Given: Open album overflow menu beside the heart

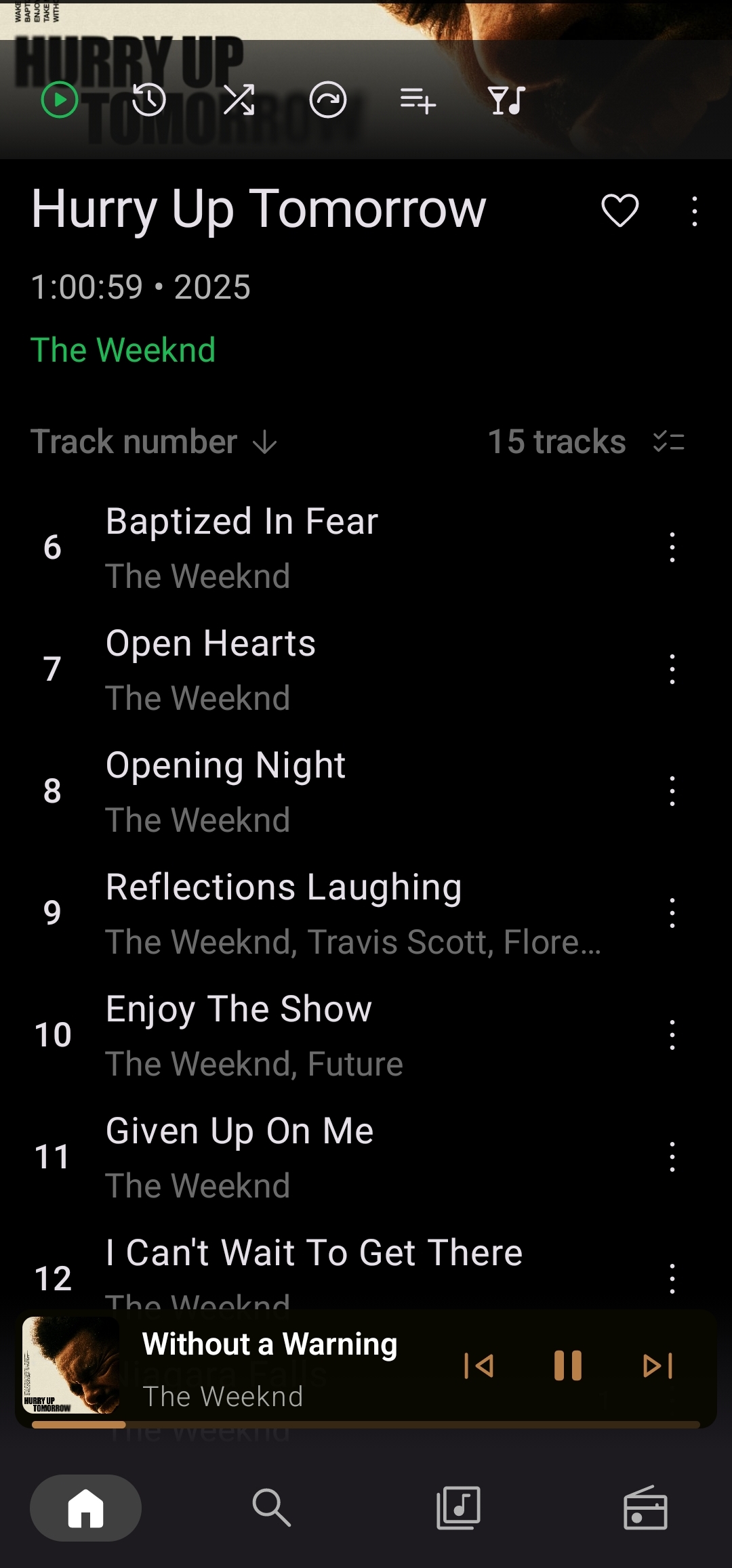Looking at the screenshot, I should pyautogui.click(x=694, y=211).
